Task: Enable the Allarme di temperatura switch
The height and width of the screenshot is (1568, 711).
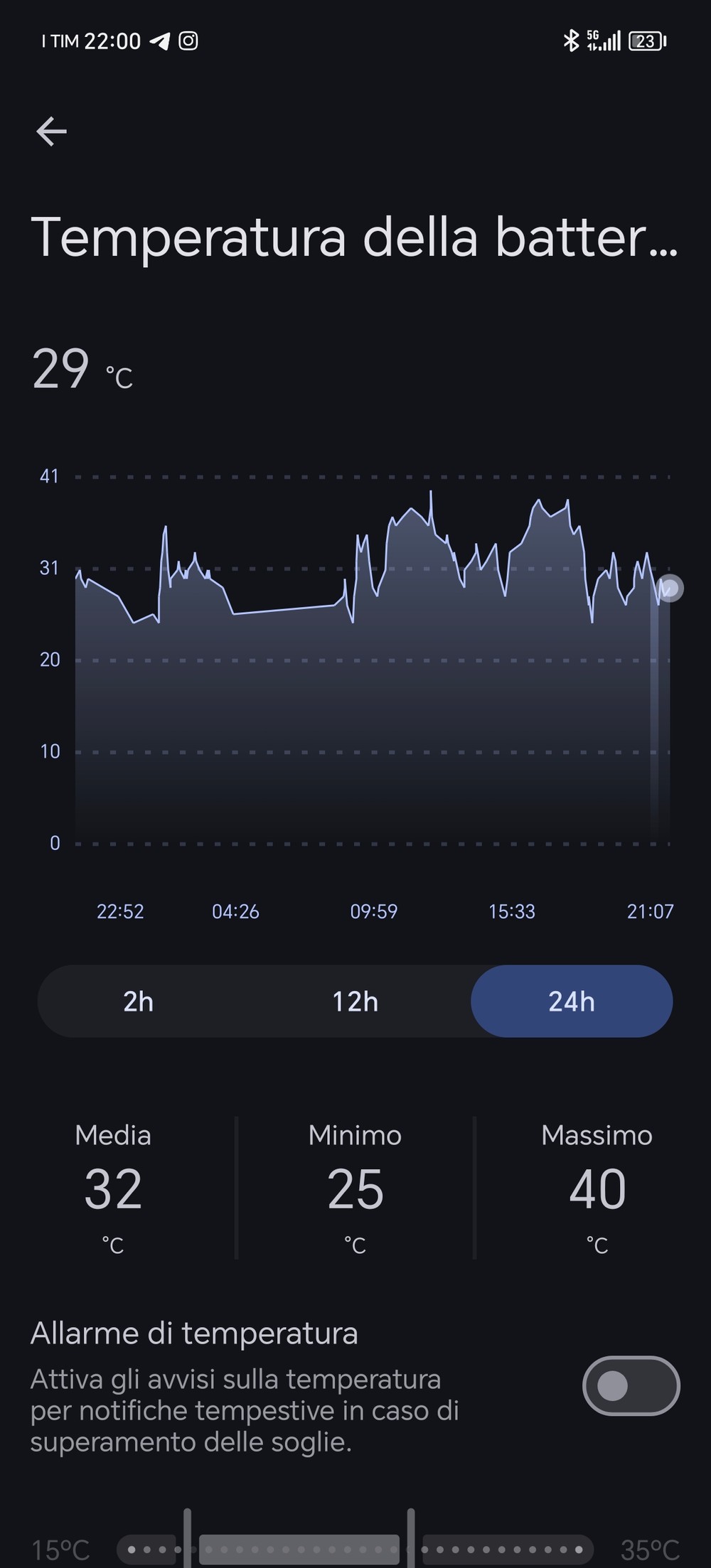Action: coord(630,1385)
